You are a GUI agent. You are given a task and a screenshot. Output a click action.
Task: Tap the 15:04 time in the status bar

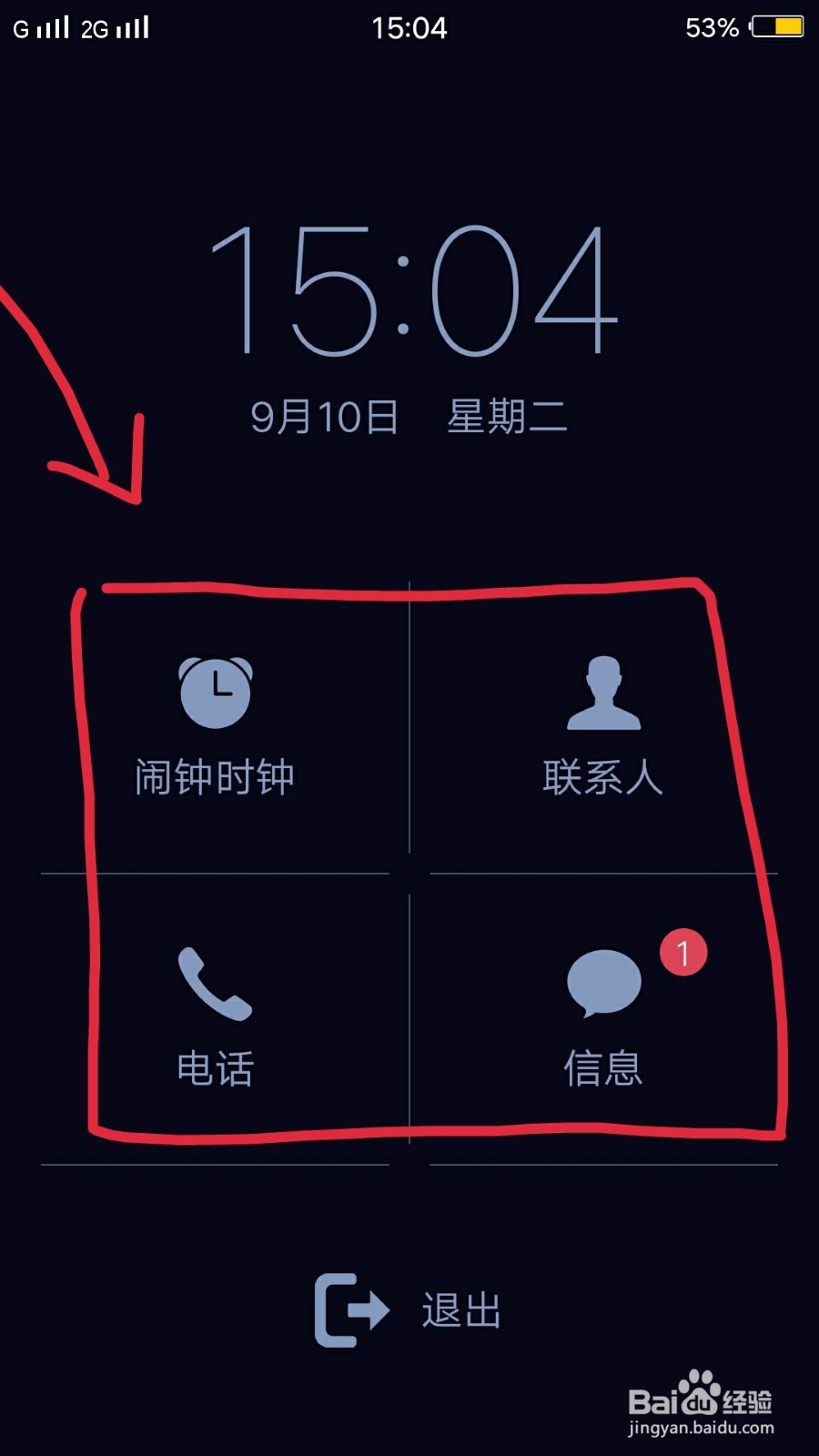[x=409, y=27]
